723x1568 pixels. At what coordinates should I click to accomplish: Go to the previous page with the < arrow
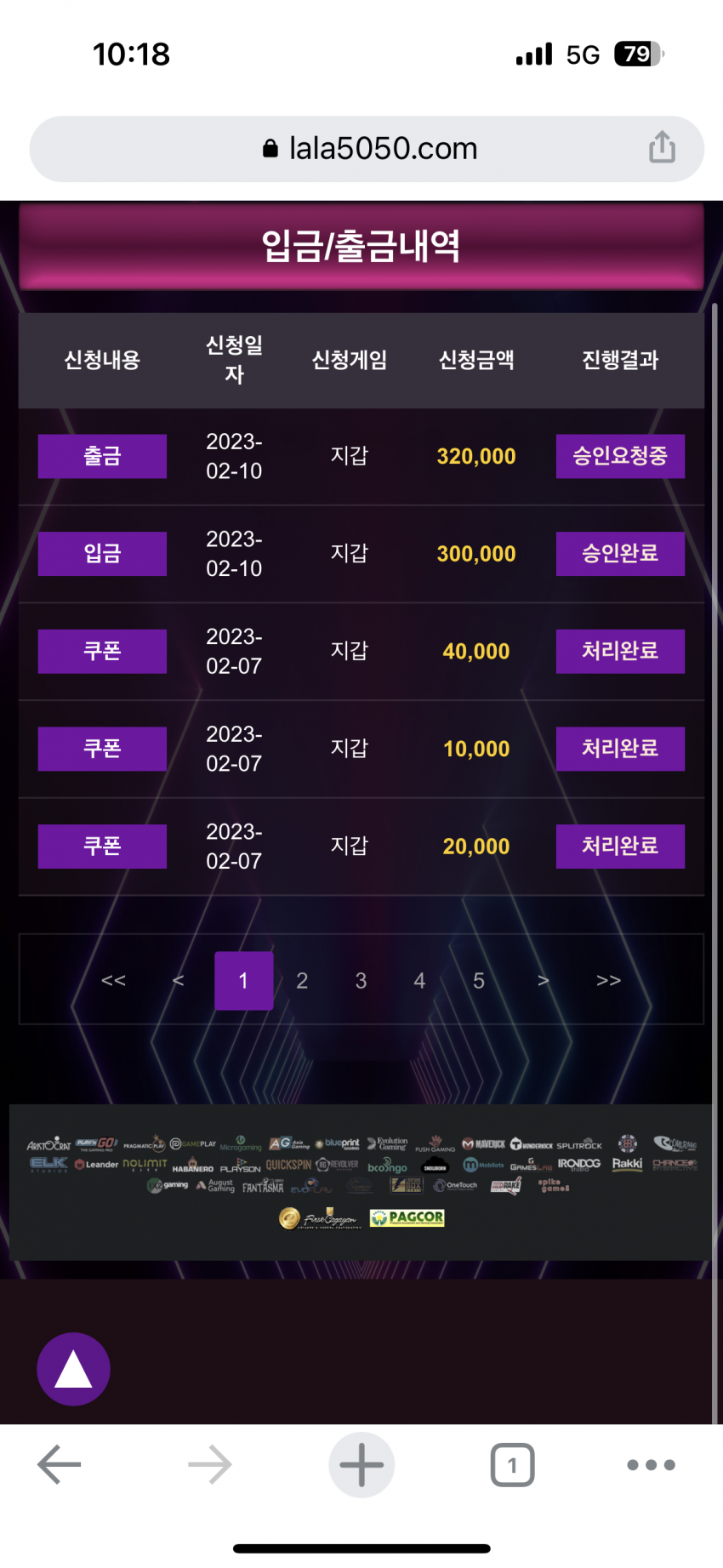click(178, 981)
